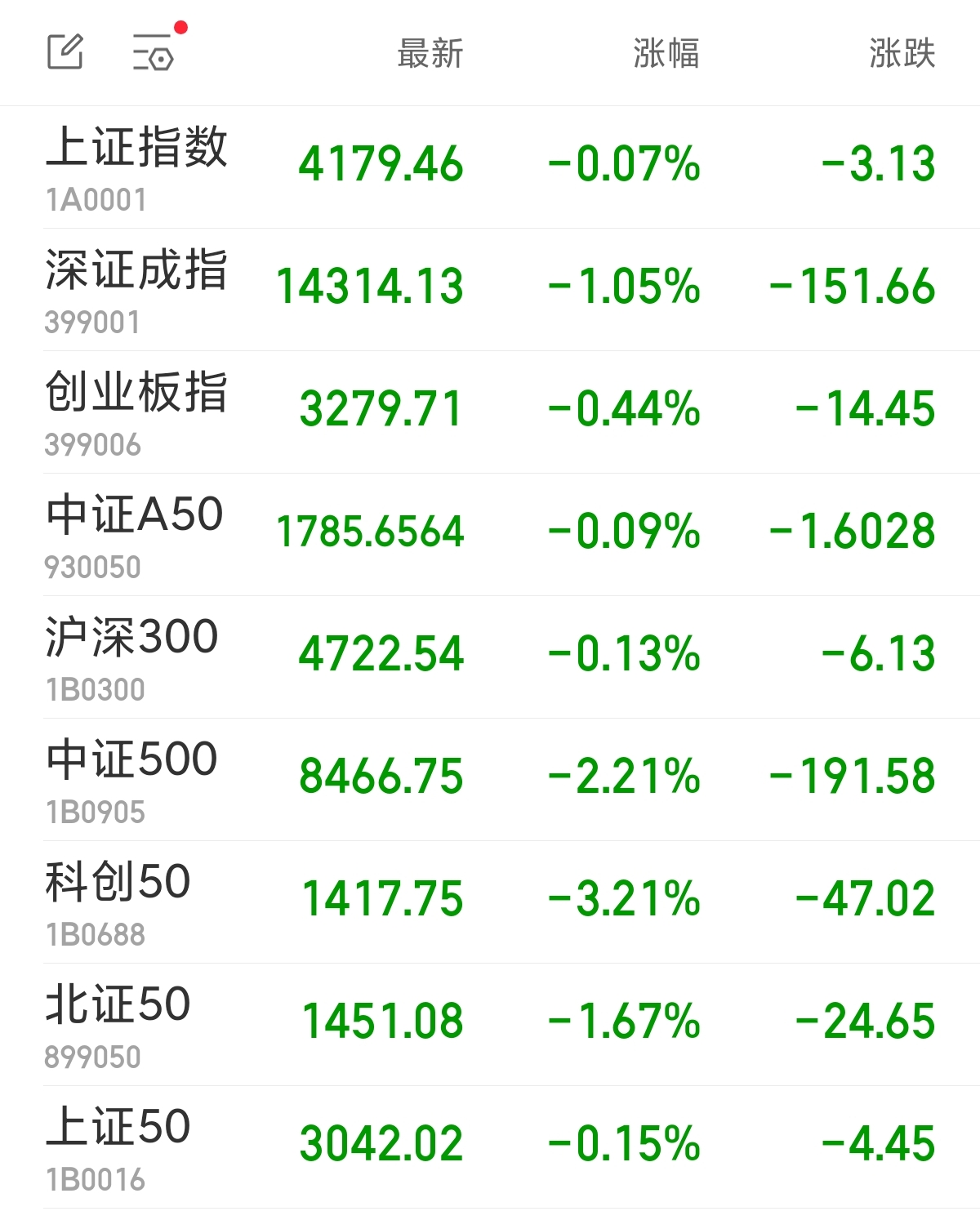Image resolution: width=980 pixels, height=1220 pixels.
Task: Open 深证成指 index details
Action: pos(137,289)
